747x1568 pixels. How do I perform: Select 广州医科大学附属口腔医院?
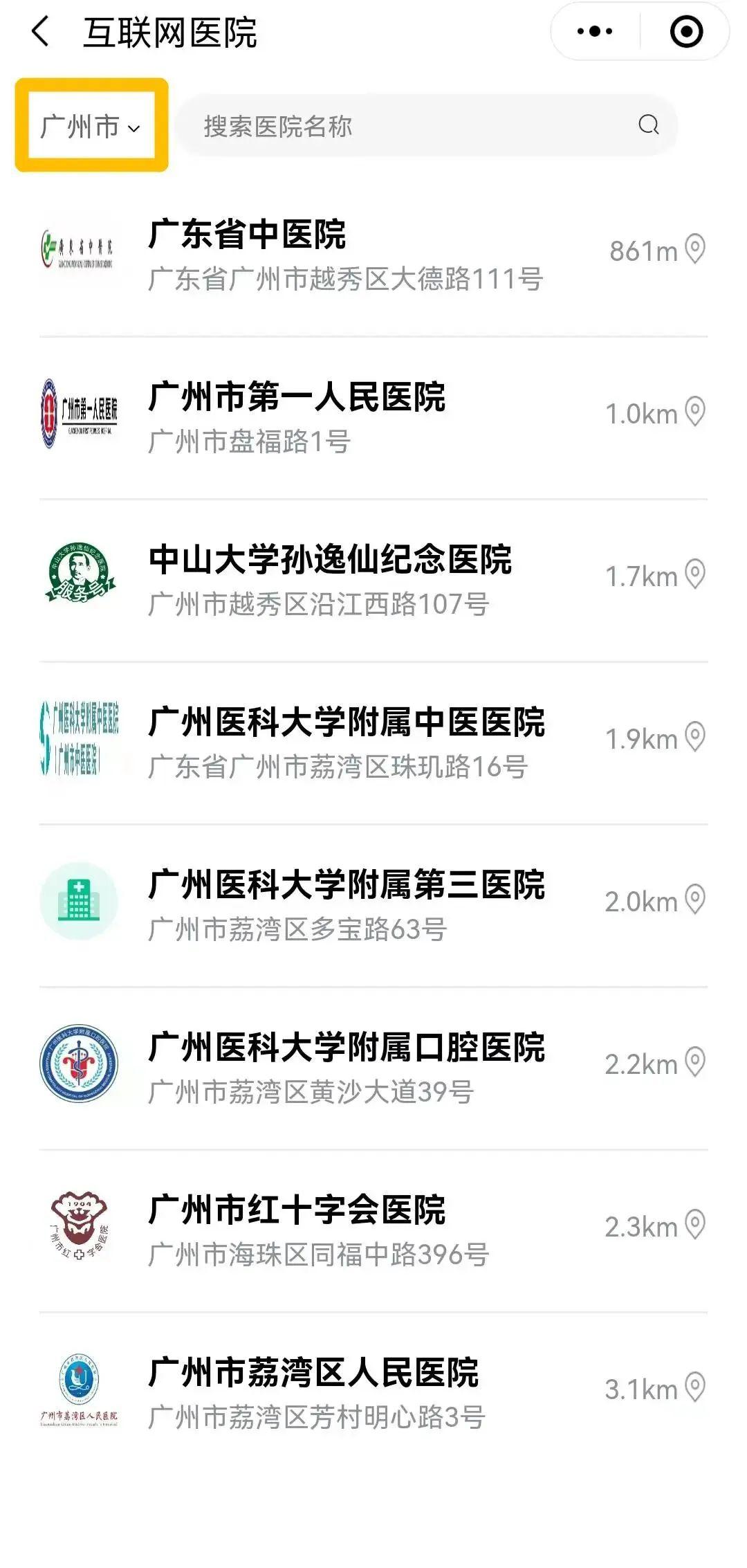[x=373, y=1068]
